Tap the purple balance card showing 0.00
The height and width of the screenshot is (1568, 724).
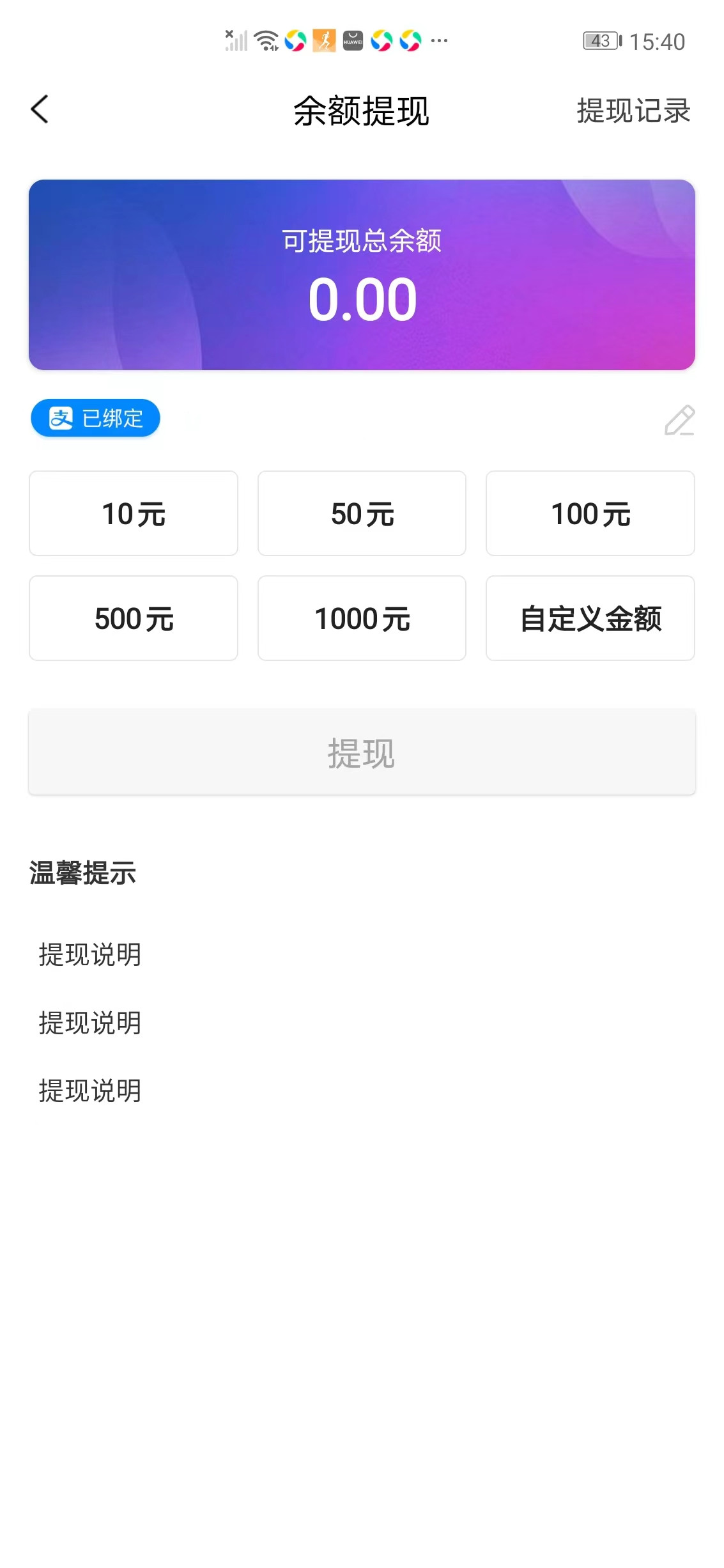362,274
